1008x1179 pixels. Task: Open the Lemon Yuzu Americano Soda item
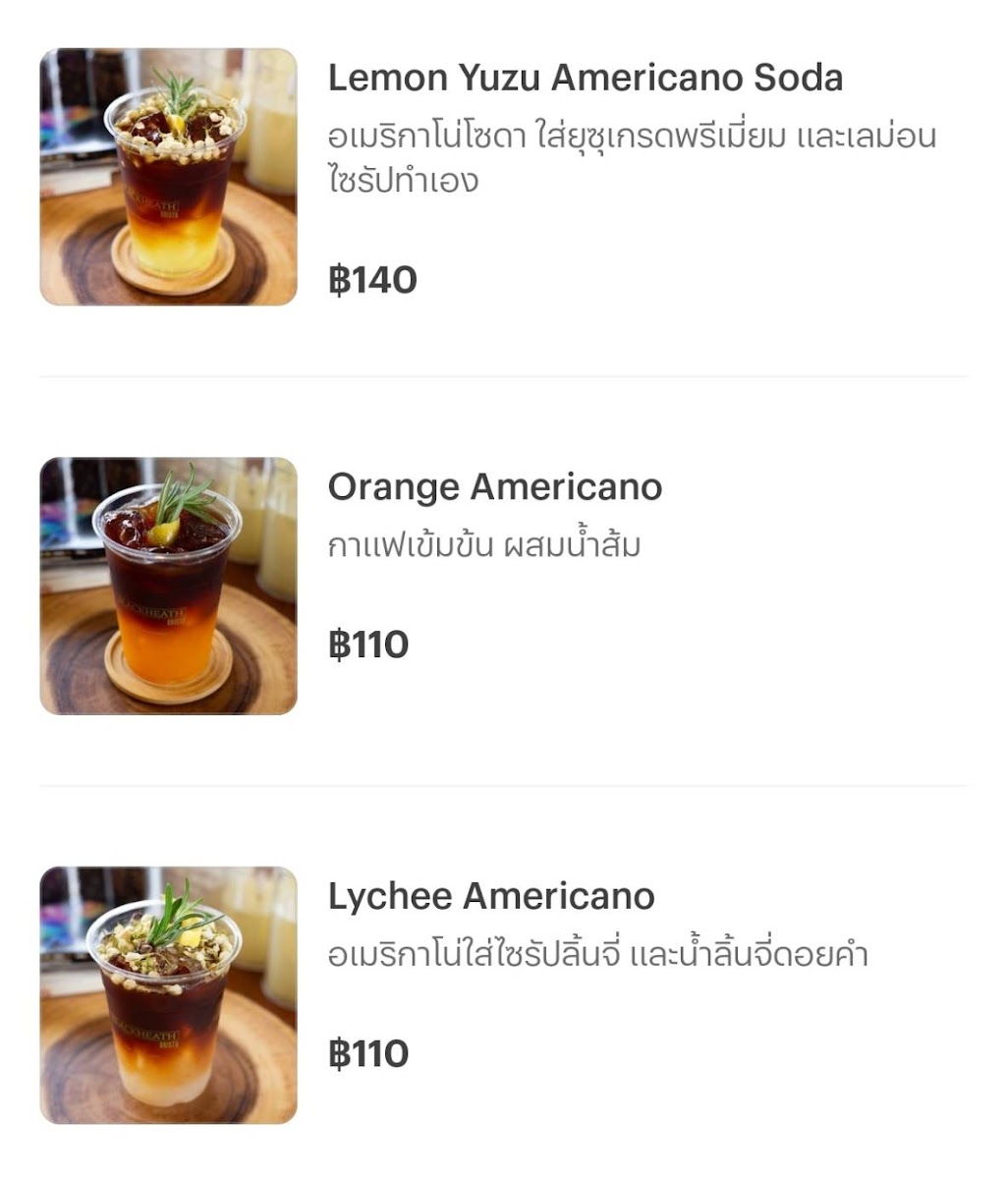point(585,79)
